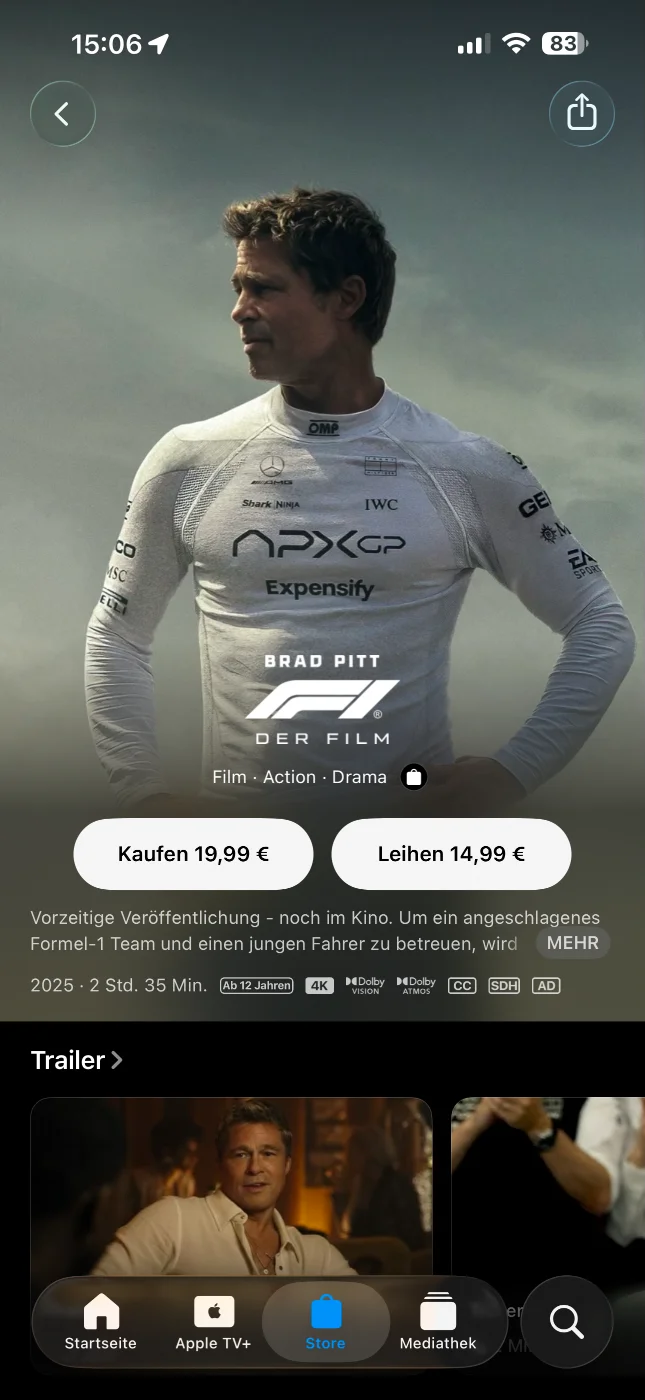The image size is (645, 1400).
Task: Share the F1 movie page
Action: (581, 114)
